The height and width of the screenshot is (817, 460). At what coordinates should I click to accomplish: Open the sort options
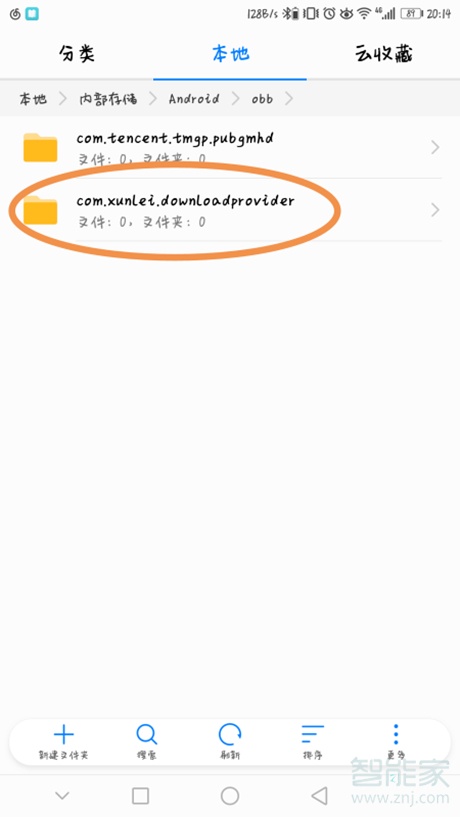click(313, 742)
